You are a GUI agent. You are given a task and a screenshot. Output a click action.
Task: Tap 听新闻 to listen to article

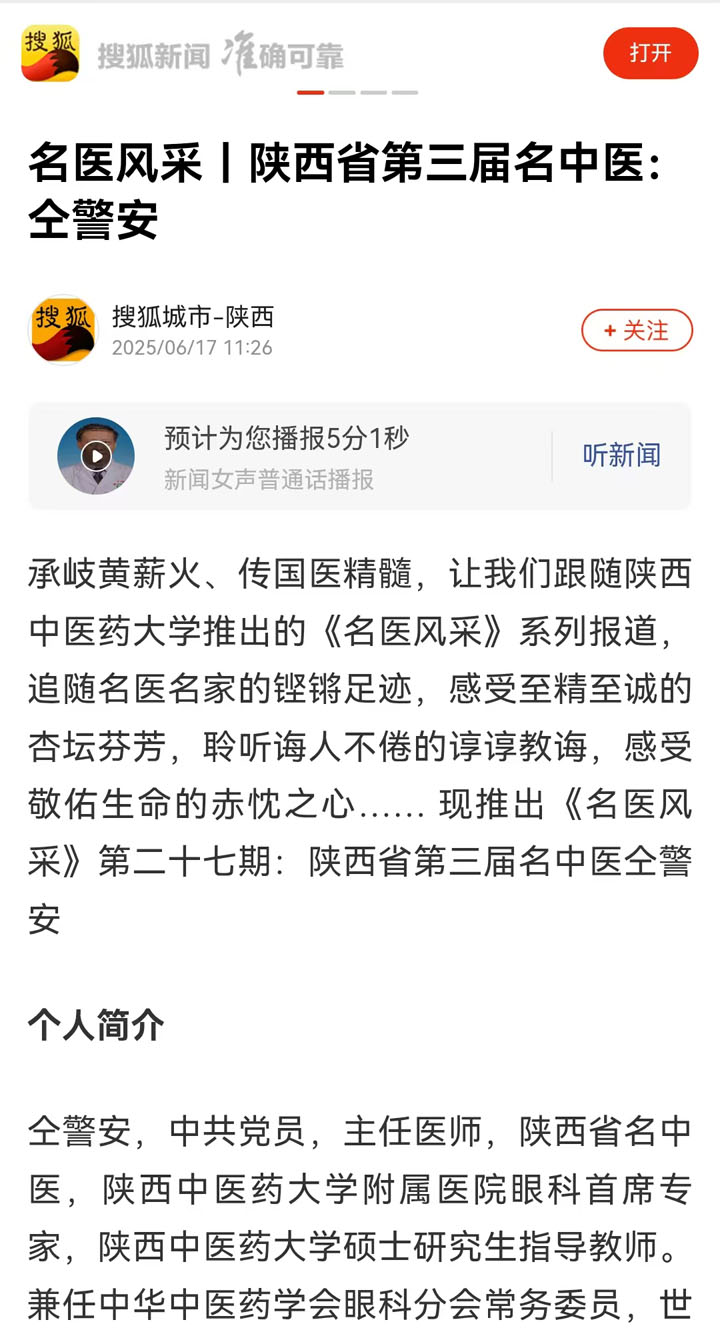(x=621, y=456)
